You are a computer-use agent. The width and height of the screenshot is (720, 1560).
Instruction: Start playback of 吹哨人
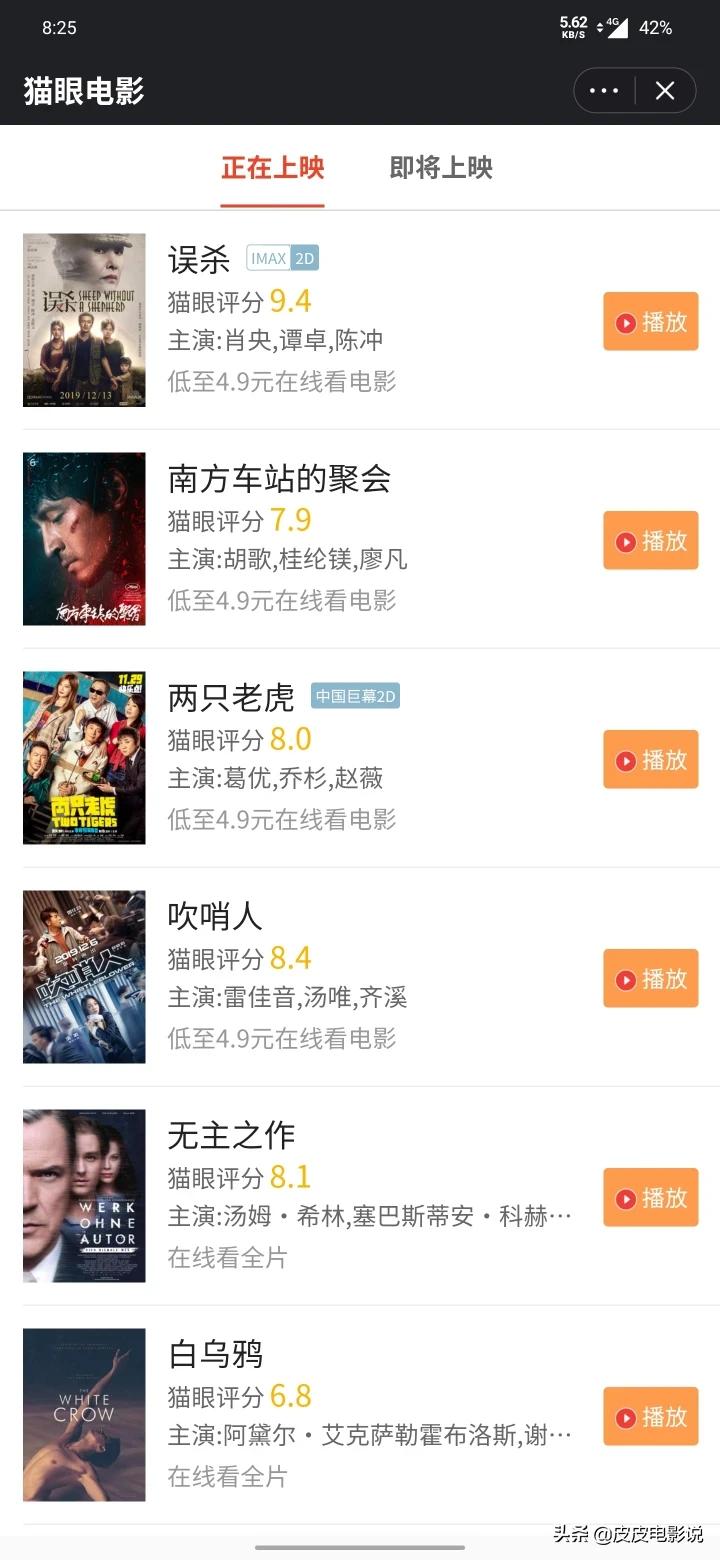[x=650, y=979]
